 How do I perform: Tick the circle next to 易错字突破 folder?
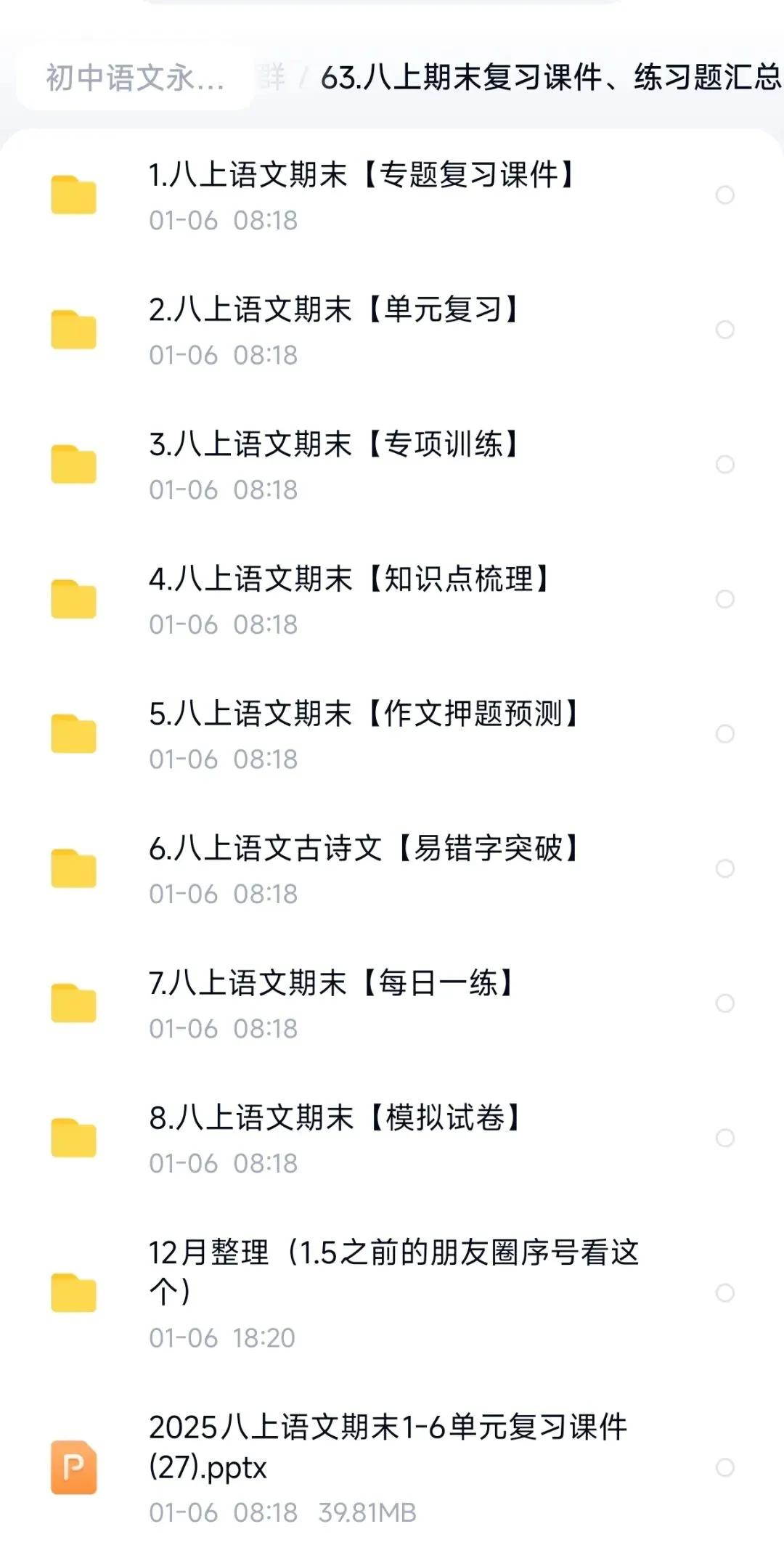click(724, 868)
